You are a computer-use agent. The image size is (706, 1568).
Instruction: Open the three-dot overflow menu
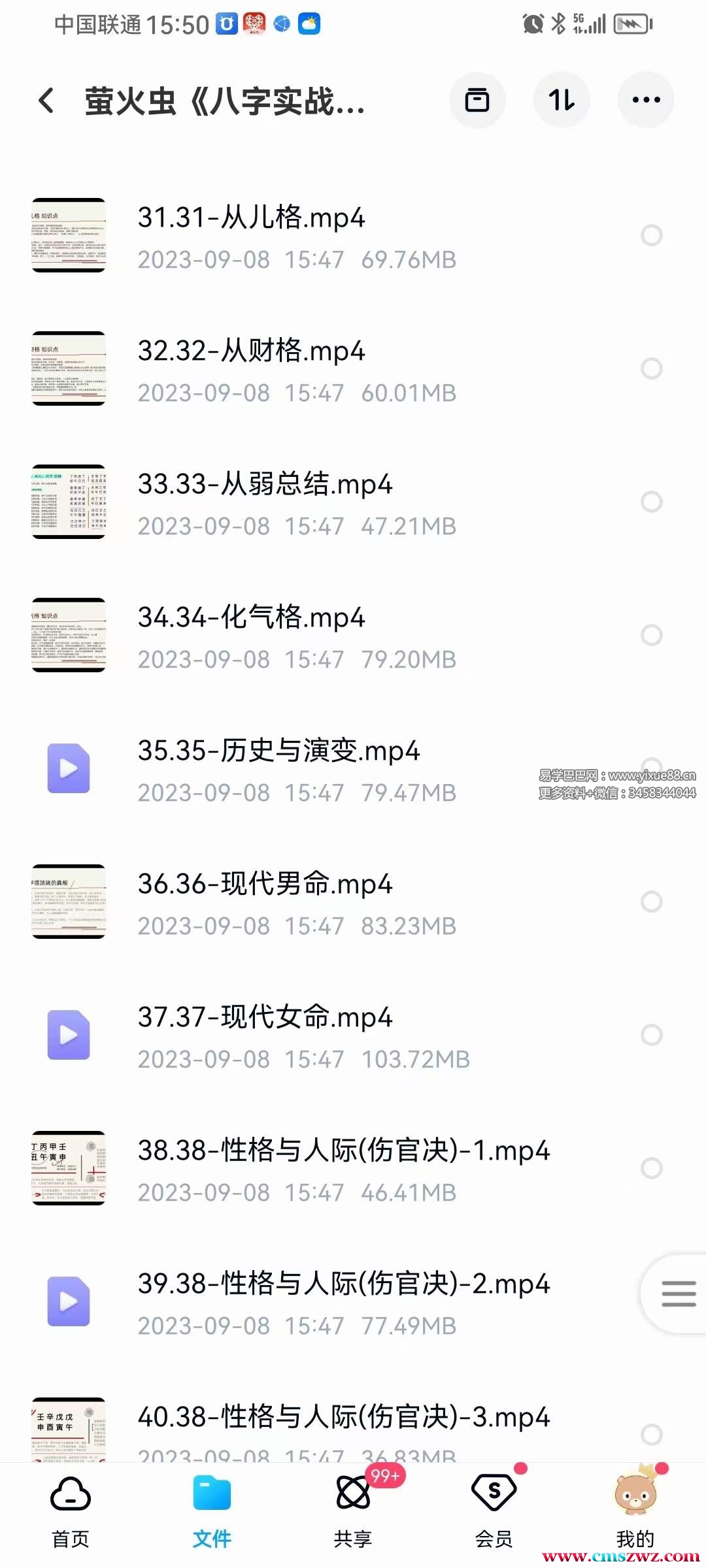(x=646, y=100)
